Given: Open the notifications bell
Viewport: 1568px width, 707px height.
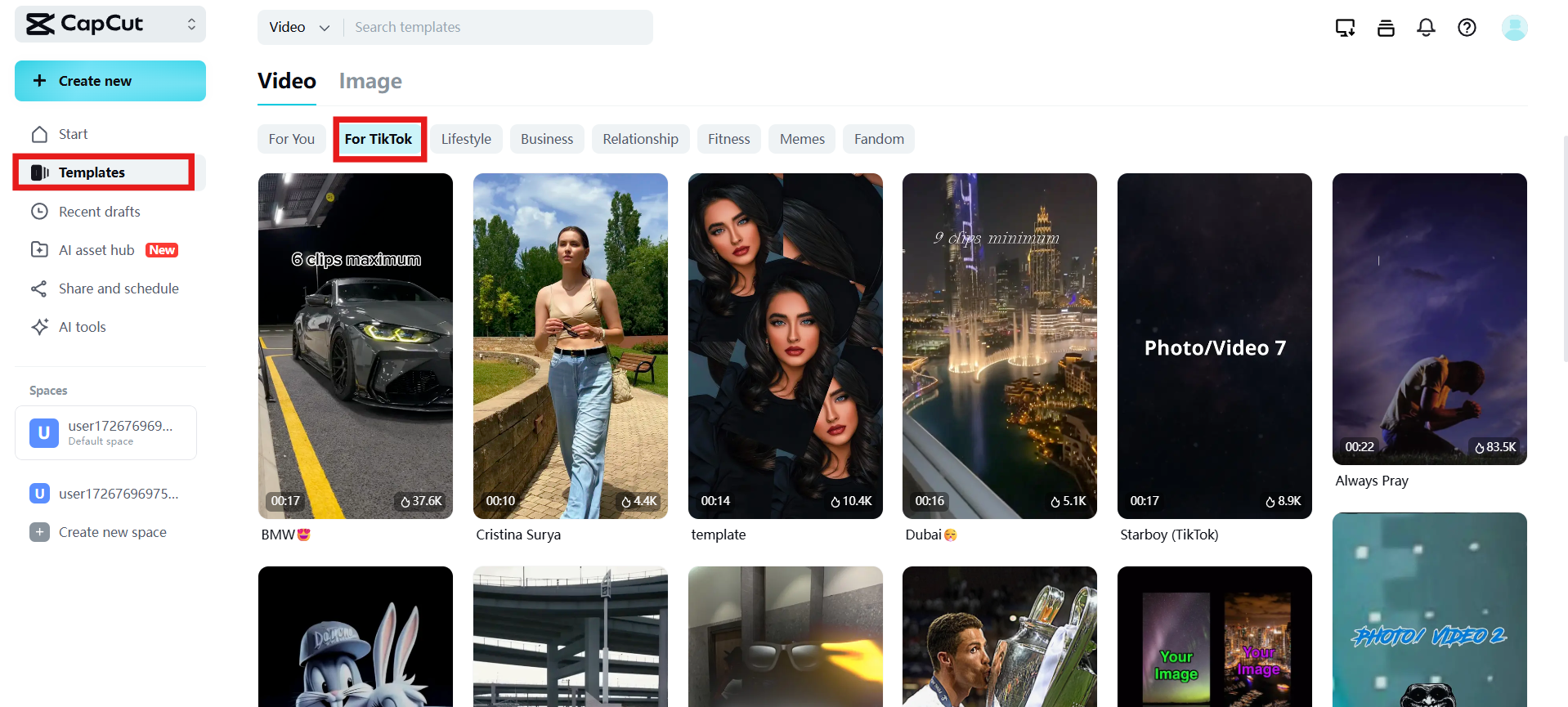Looking at the screenshot, I should coord(1426,28).
